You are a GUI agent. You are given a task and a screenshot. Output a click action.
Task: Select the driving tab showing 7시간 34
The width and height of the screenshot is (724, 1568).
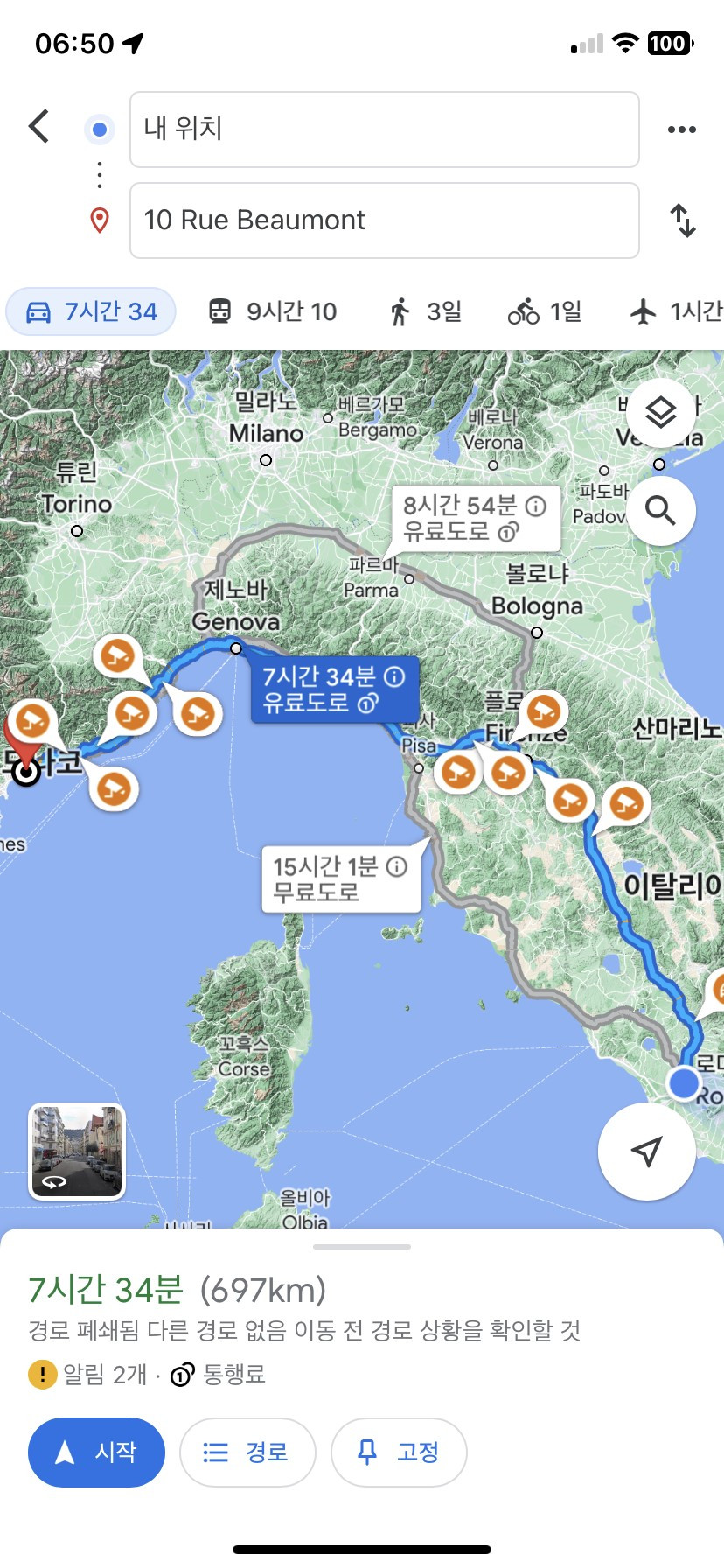tap(90, 311)
